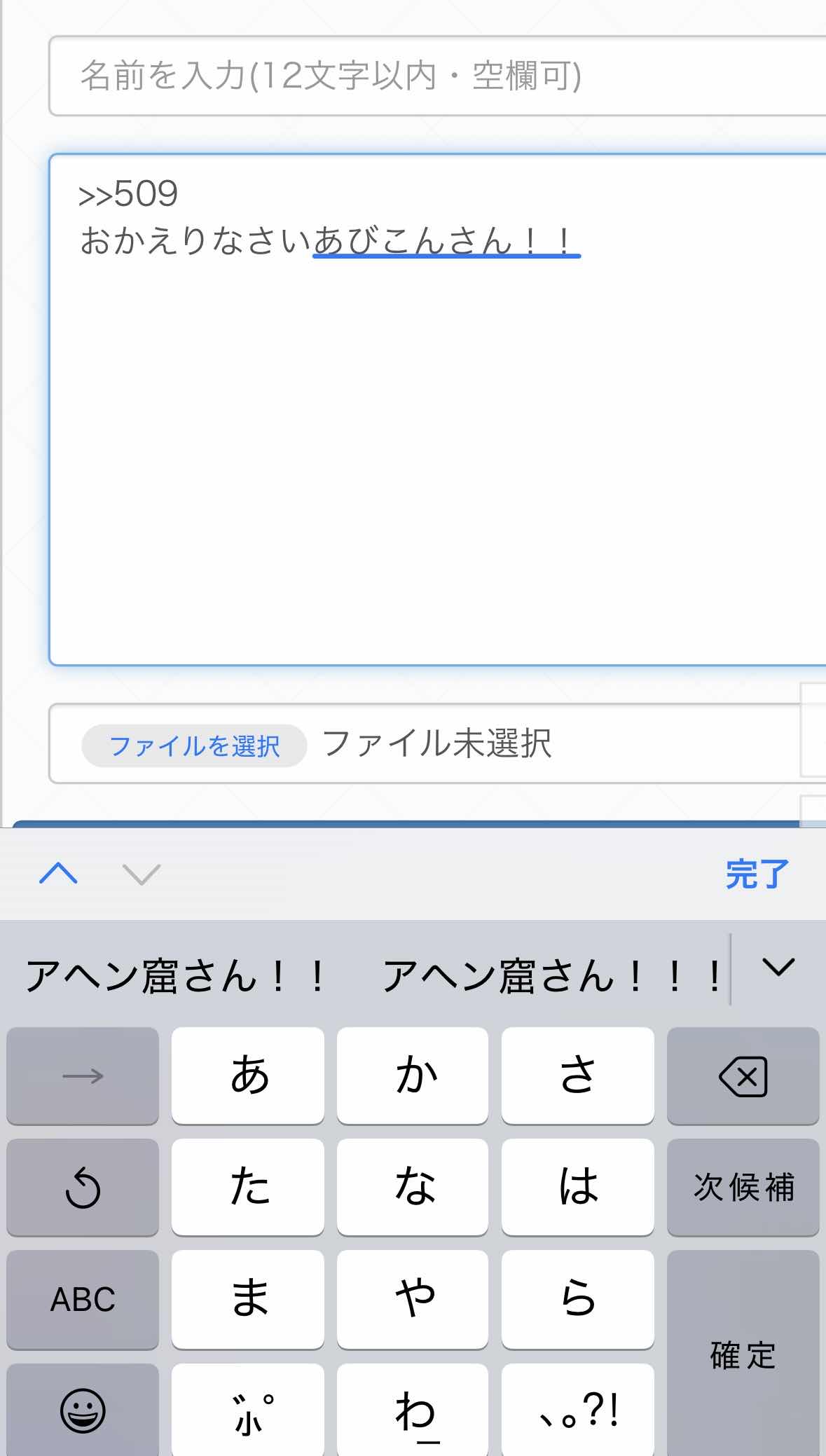The width and height of the screenshot is (826, 1456).
Task: Tap the undo rotate key
Action: (x=83, y=1188)
